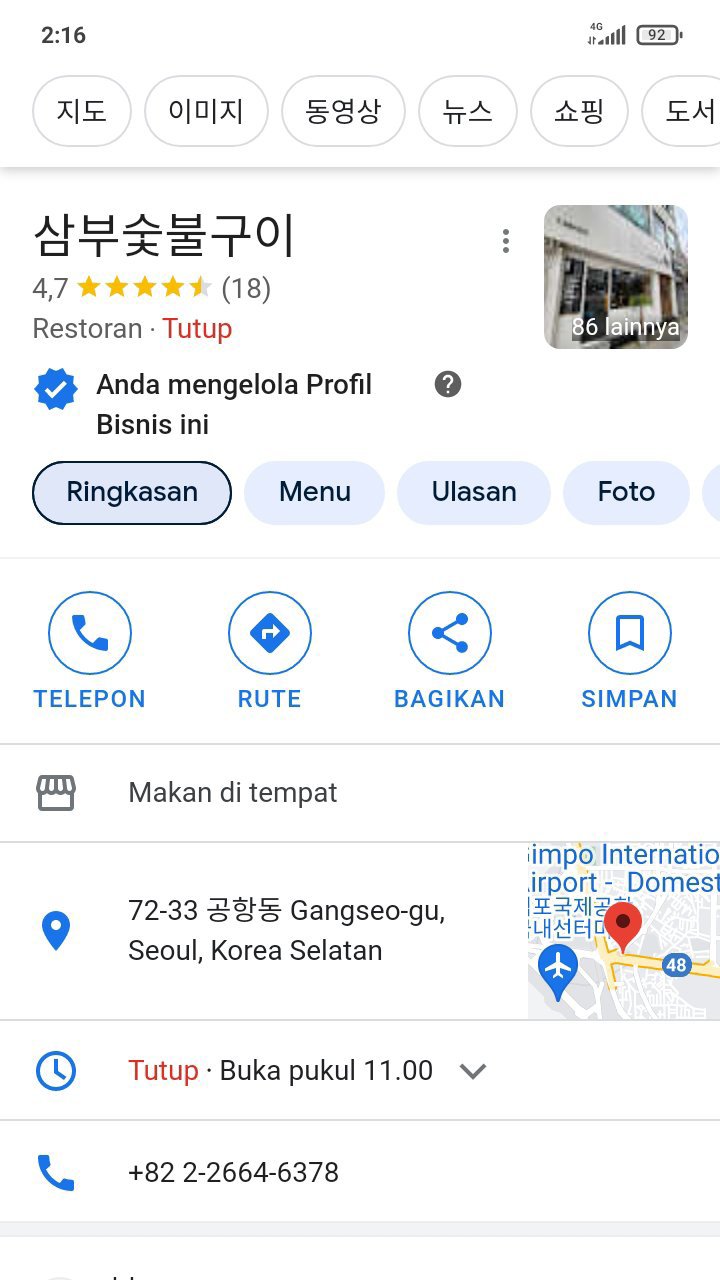The image size is (720, 1280).
Task: Call the restaurant via TELEPON
Action: pos(90,651)
